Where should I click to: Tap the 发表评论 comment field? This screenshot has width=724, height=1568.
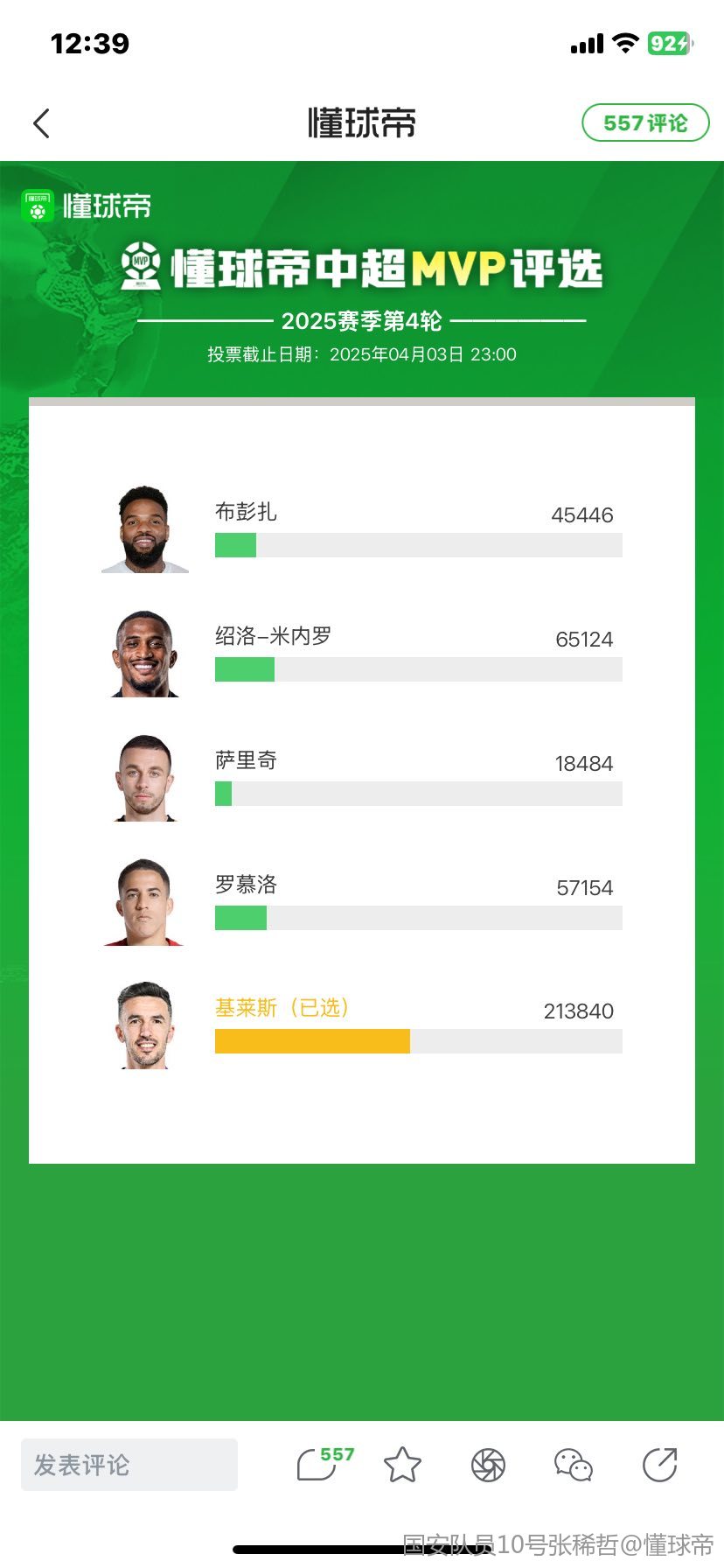(x=129, y=1464)
